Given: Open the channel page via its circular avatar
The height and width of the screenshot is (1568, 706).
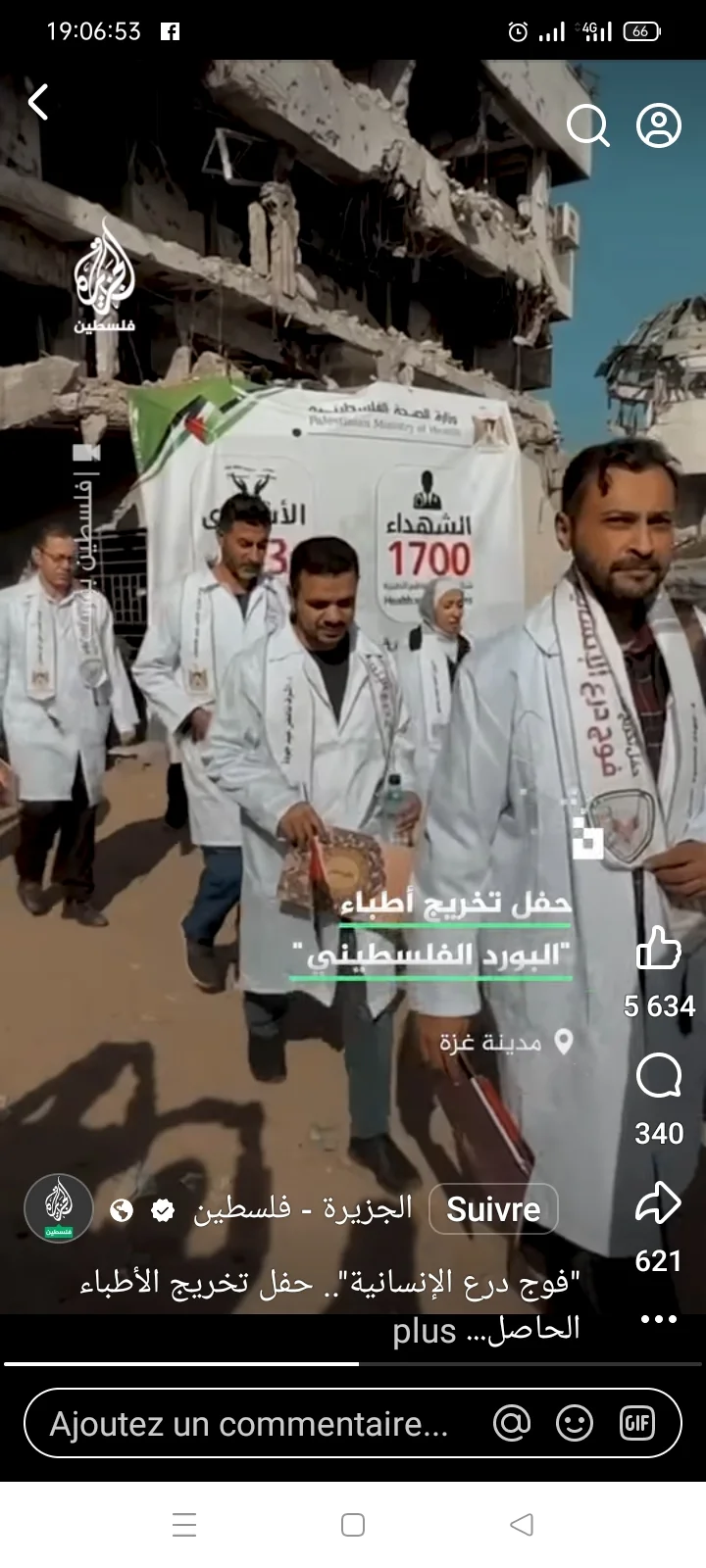Looking at the screenshot, I should (x=57, y=1208).
